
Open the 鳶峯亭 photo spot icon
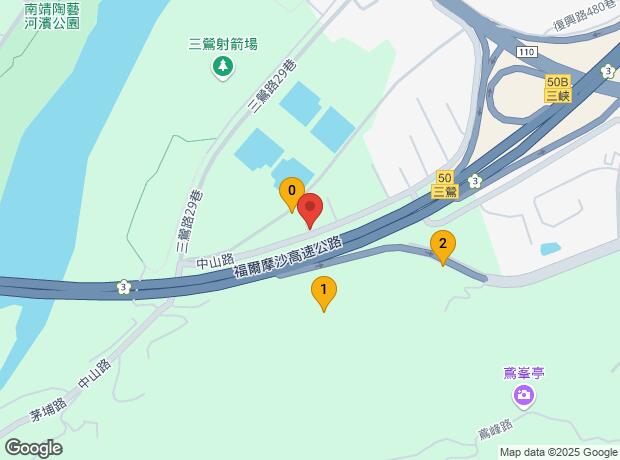(x=522, y=397)
